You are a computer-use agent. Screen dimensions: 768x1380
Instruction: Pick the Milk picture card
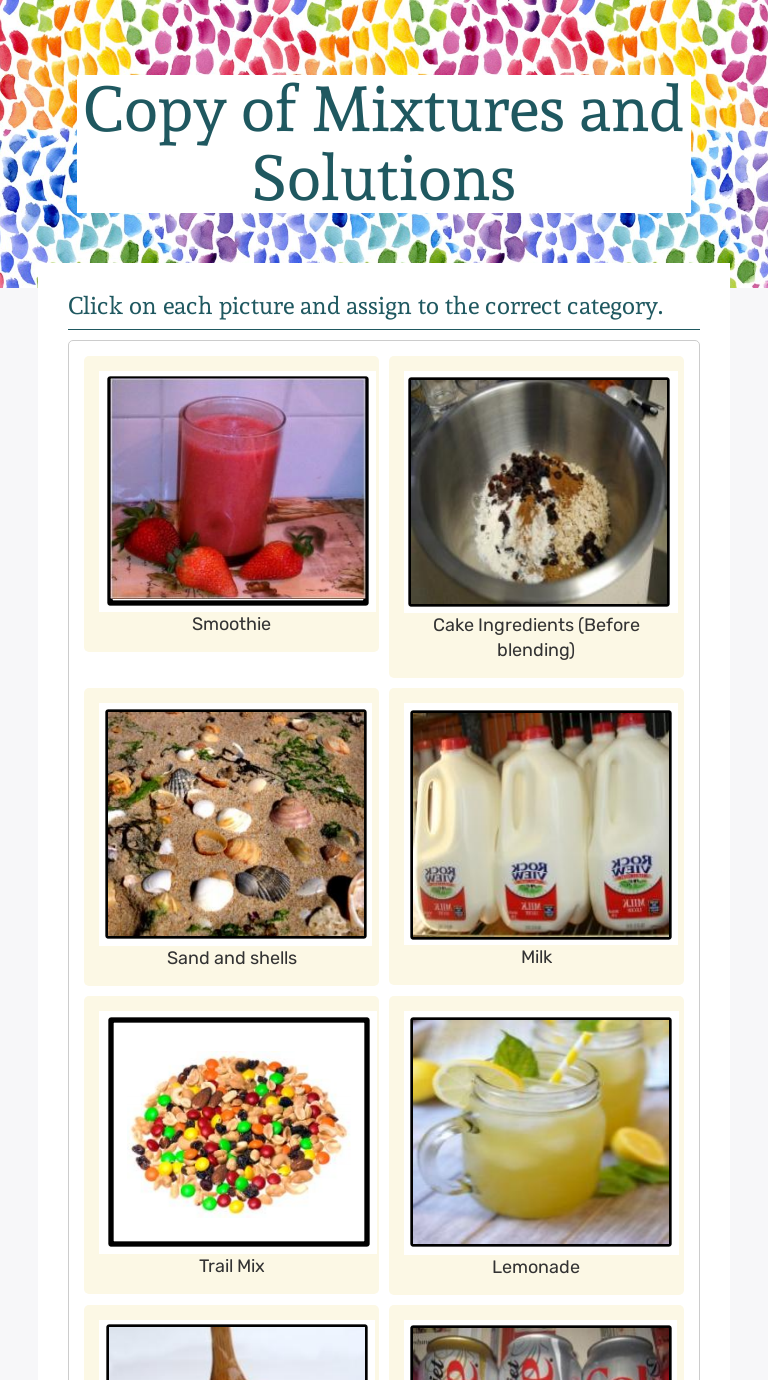tap(541, 824)
